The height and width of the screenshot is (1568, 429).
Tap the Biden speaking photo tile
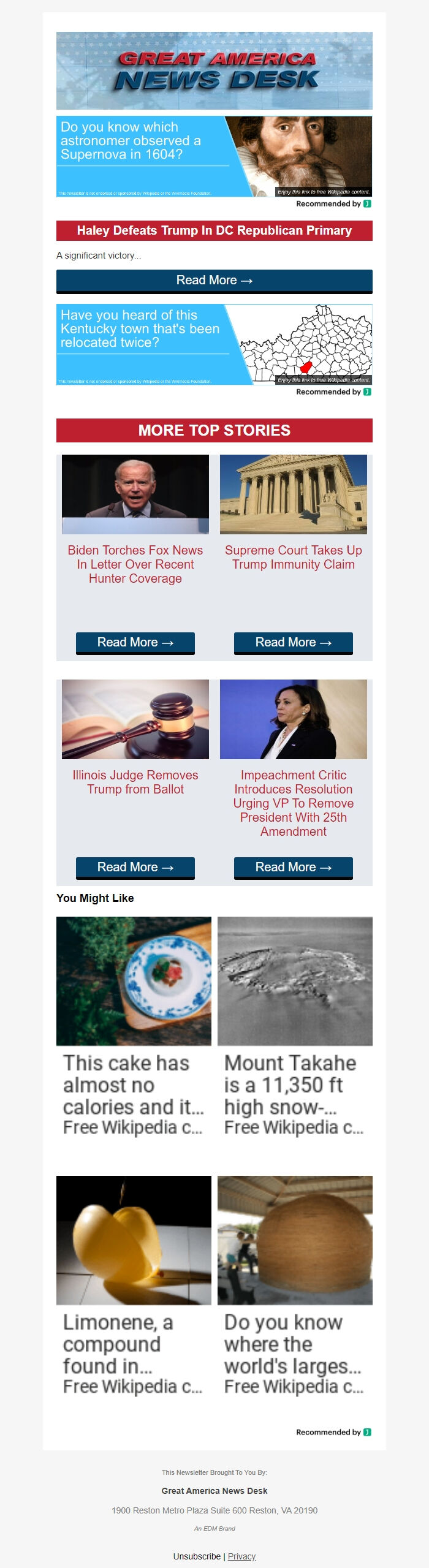click(135, 494)
